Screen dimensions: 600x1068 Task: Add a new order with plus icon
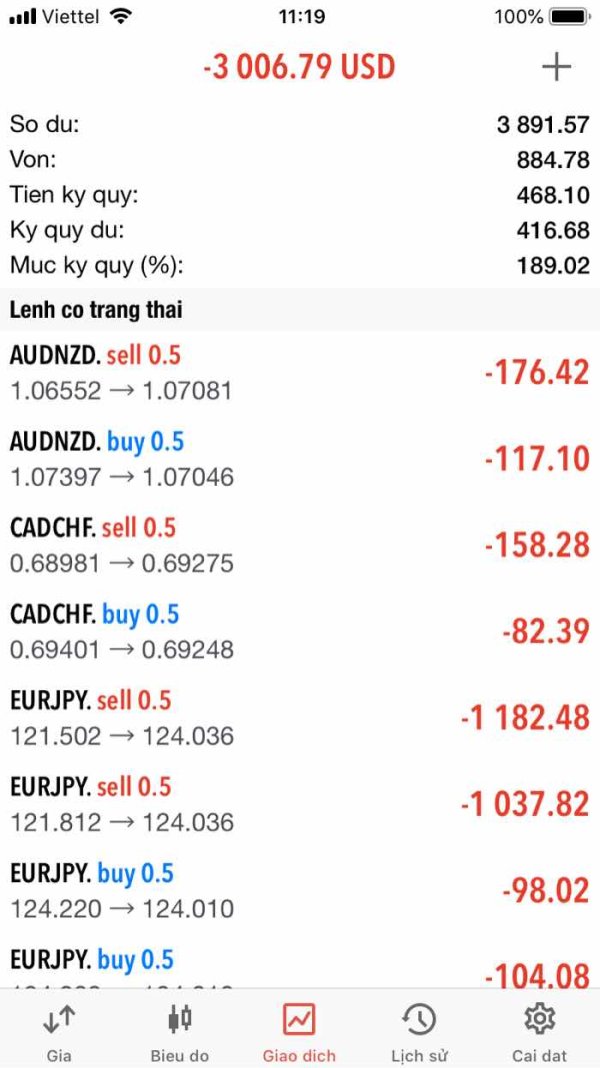tap(556, 67)
